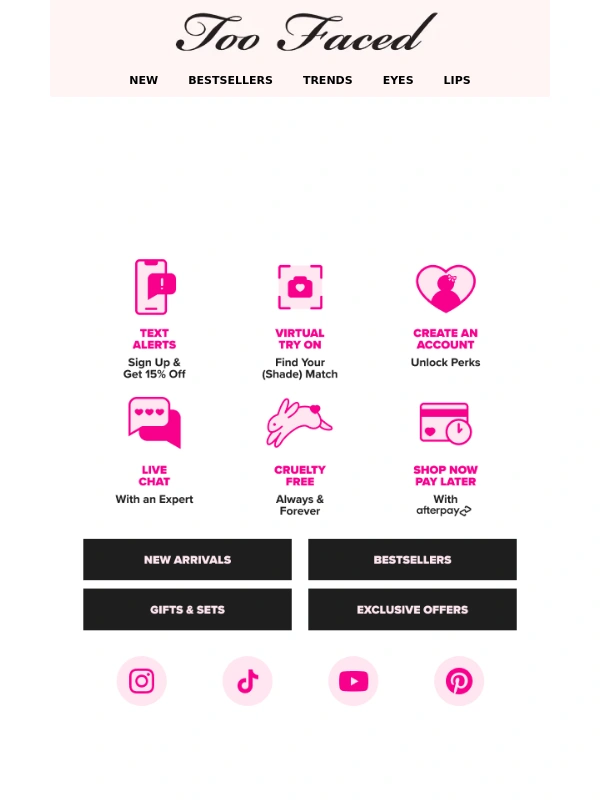This screenshot has height=800, width=600.
Task: Select Create an Account
Action: pos(445,315)
